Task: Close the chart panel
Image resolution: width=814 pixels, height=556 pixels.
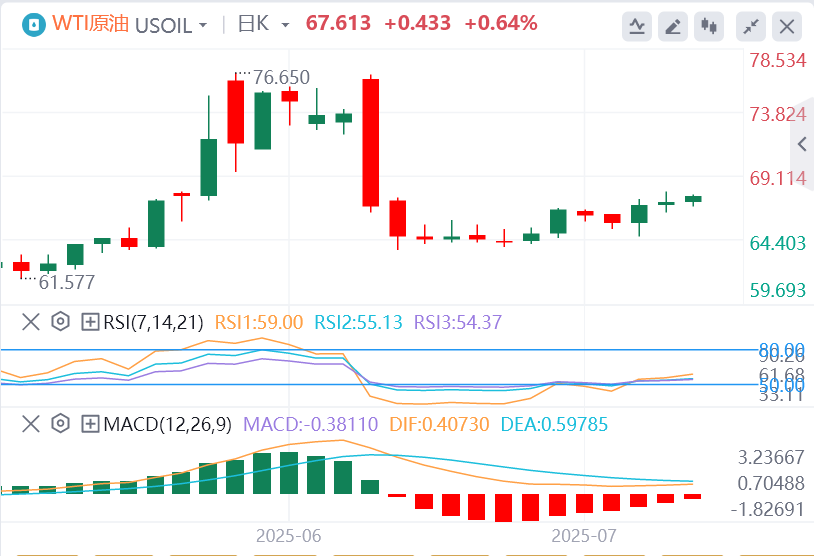Action: pos(788,26)
